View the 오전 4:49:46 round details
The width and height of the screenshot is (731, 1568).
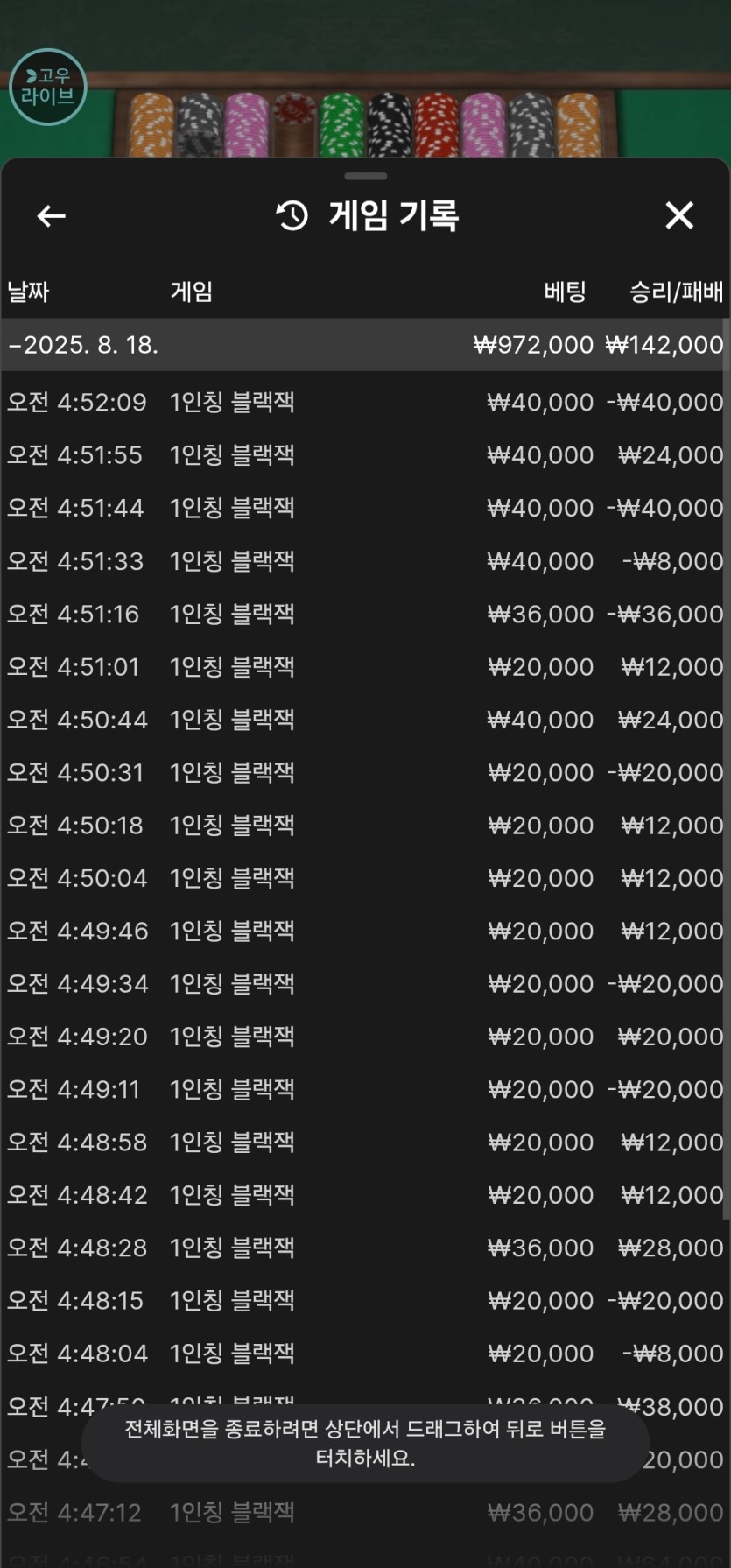[364, 931]
